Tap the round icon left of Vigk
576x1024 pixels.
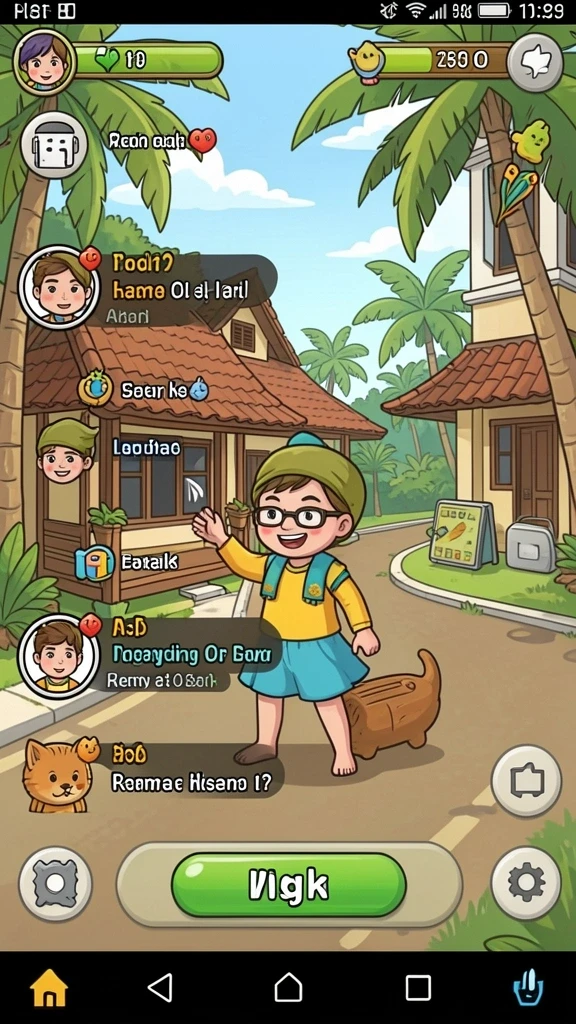56,884
